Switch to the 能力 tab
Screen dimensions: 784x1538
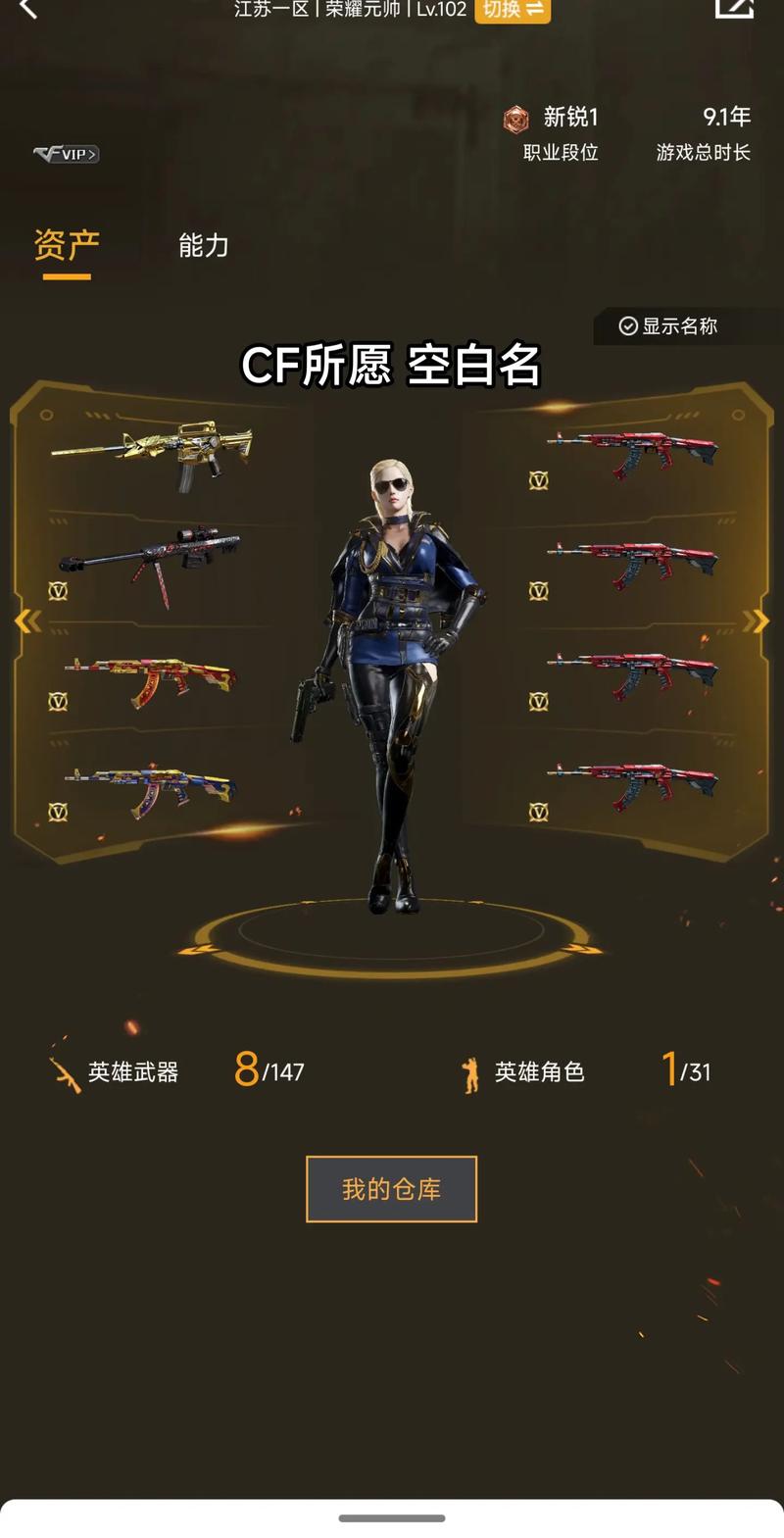pyautogui.click(x=204, y=246)
